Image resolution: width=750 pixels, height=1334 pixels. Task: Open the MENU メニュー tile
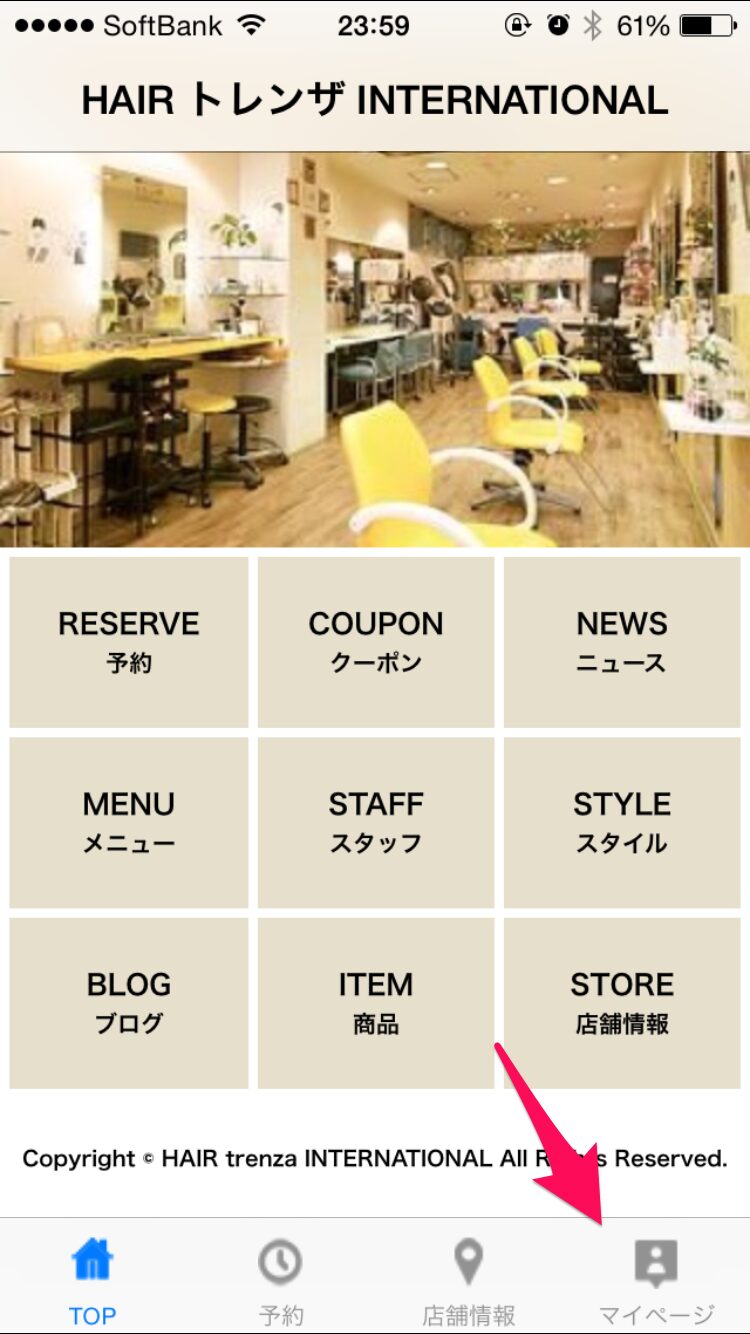[129, 823]
